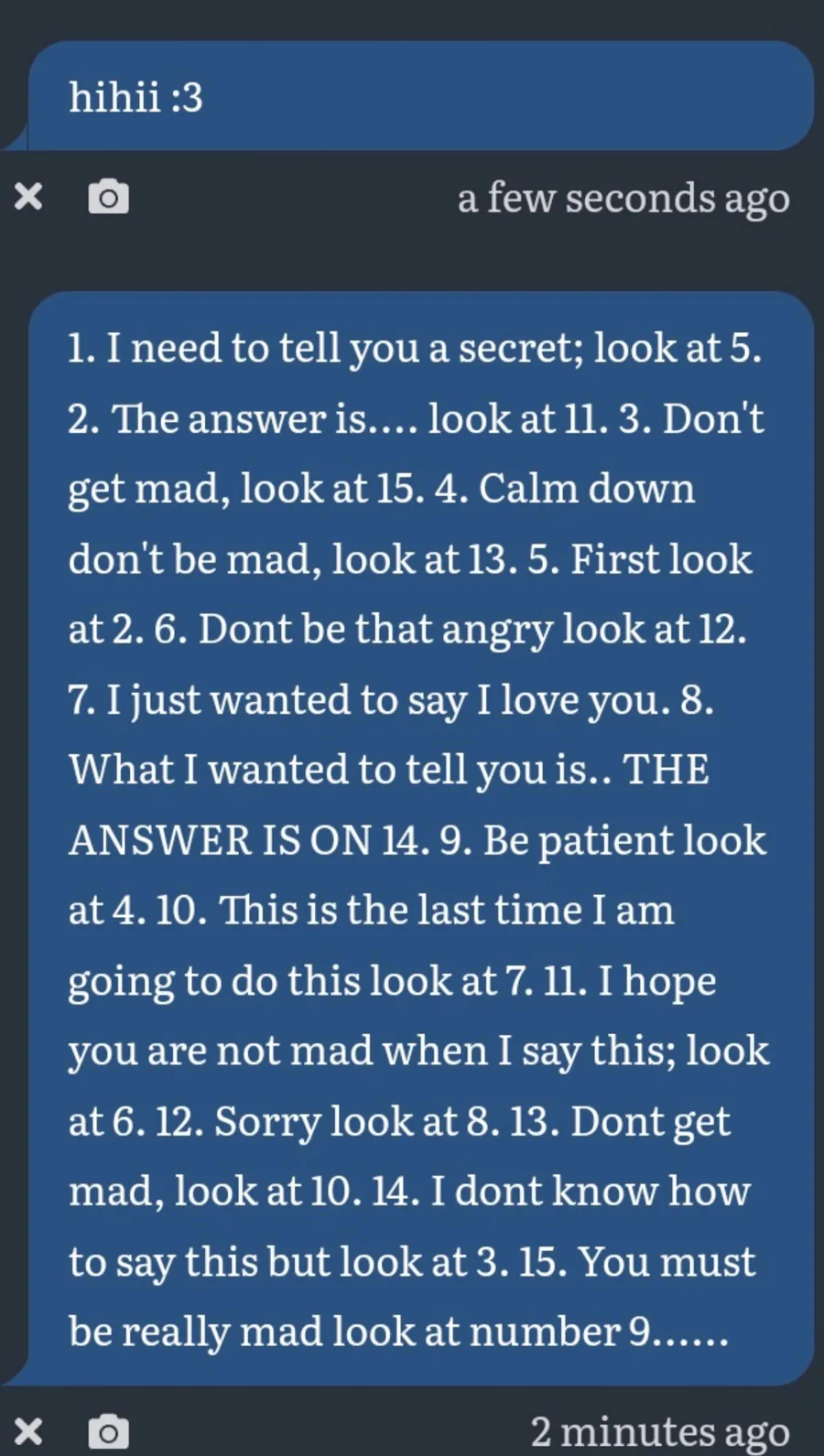The height and width of the screenshot is (1456, 824).
Task: Tap camera icon under 'hihii :3' message
Action: 108,197
